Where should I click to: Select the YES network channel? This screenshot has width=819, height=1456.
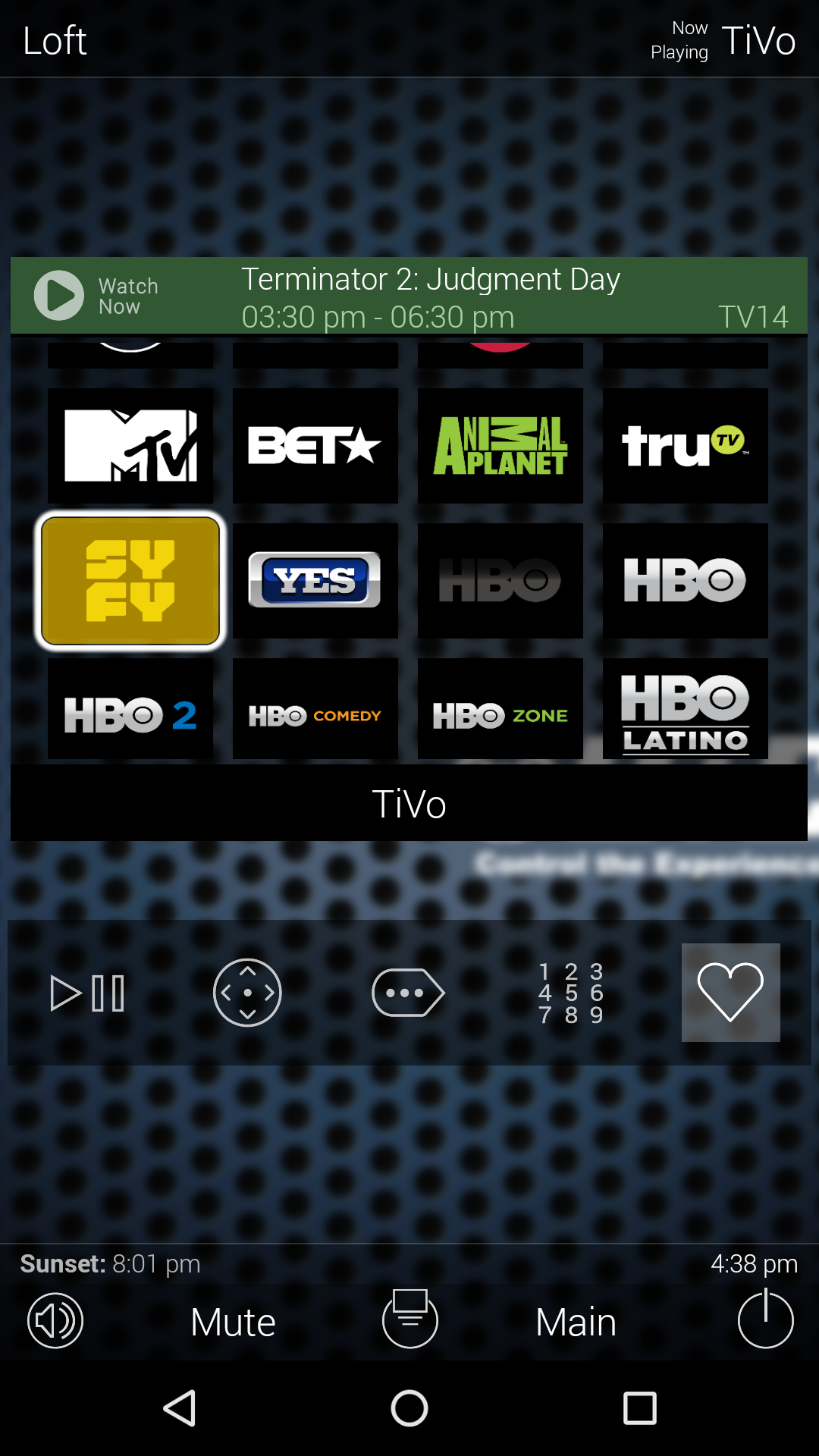click(315, 580)
